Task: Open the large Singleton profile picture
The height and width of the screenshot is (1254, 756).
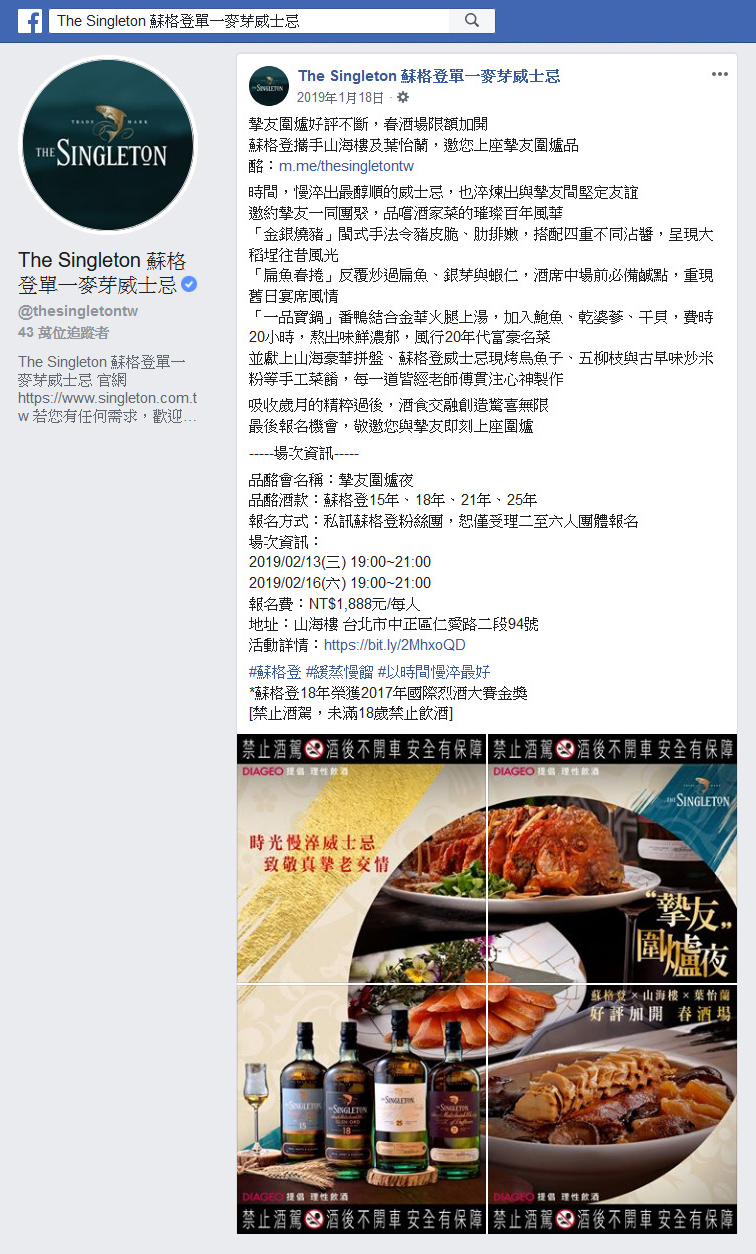Action: 109,144
